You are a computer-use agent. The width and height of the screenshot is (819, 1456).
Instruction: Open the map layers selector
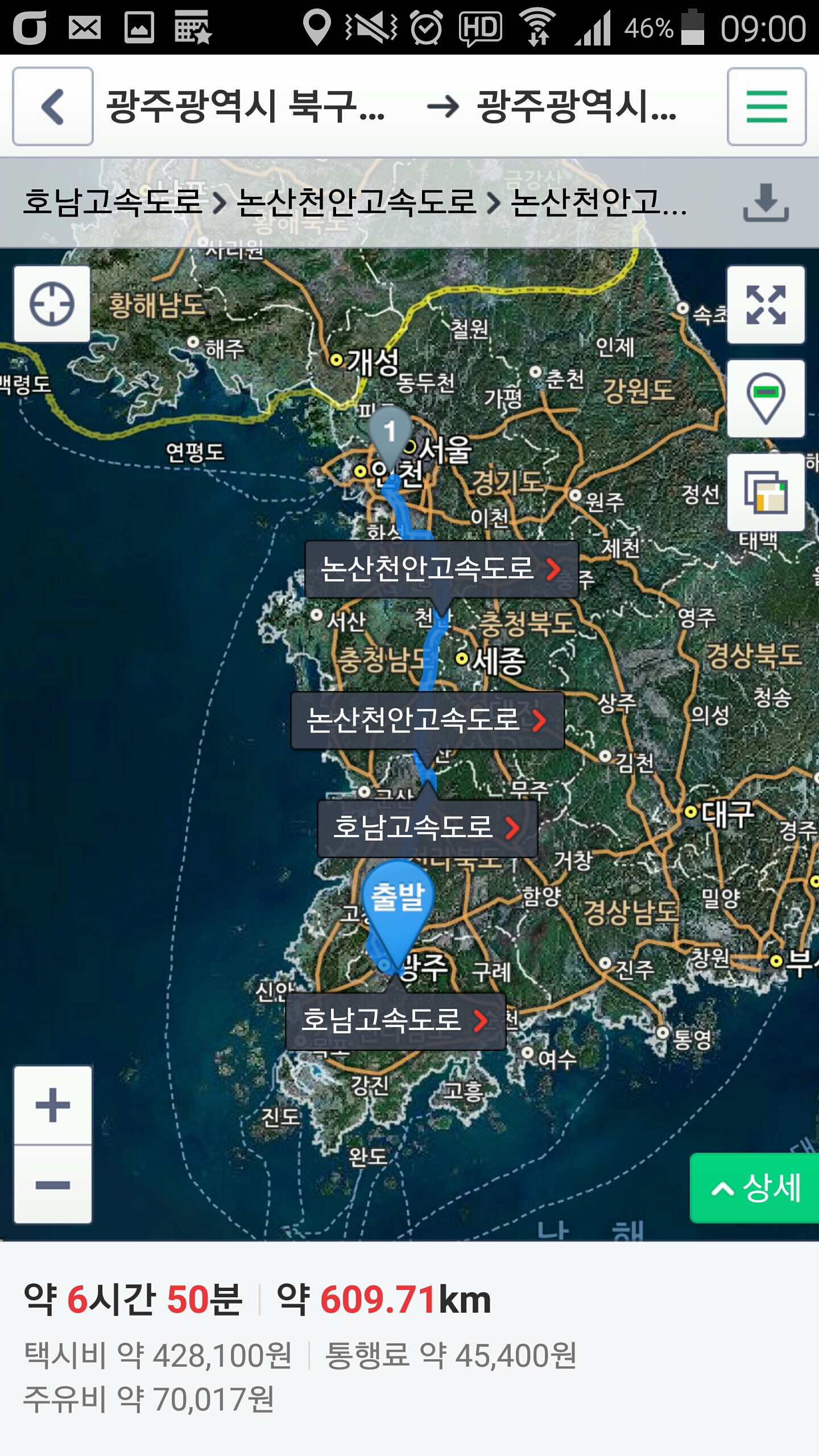coord(766,492)
